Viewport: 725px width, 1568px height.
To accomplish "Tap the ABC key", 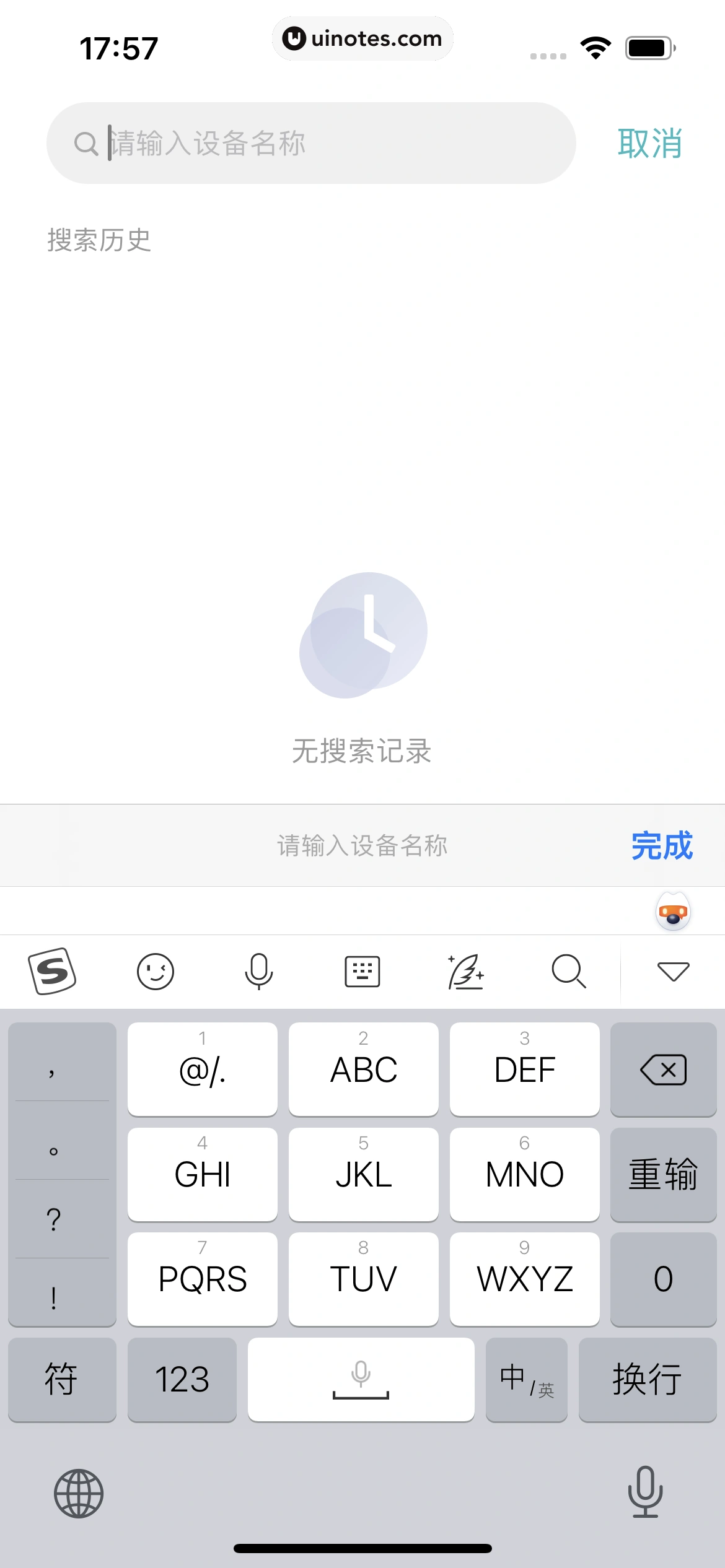I will click(x=364, y=1069).
